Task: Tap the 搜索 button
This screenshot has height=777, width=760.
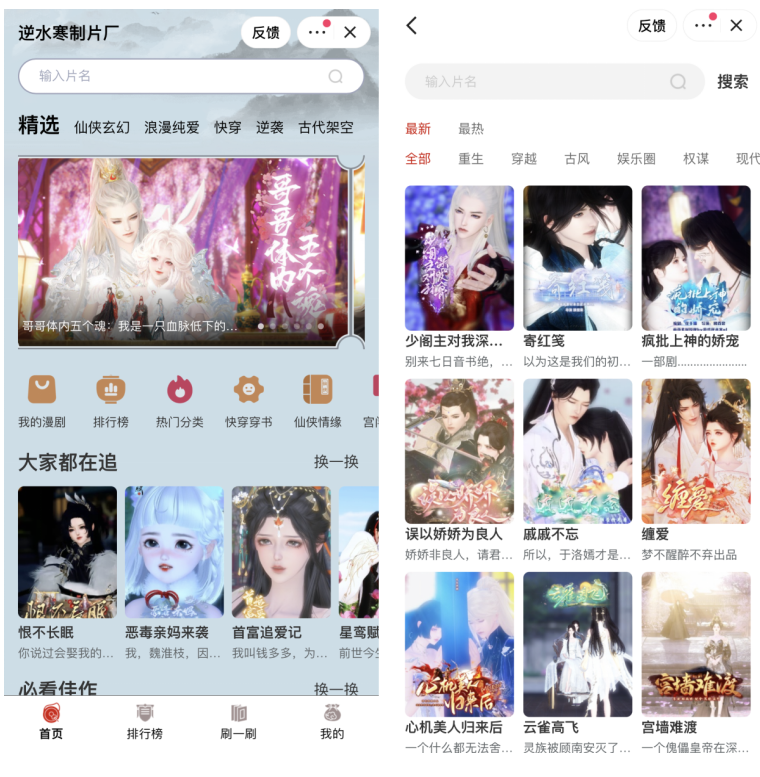Action: [x=732, y=82]
